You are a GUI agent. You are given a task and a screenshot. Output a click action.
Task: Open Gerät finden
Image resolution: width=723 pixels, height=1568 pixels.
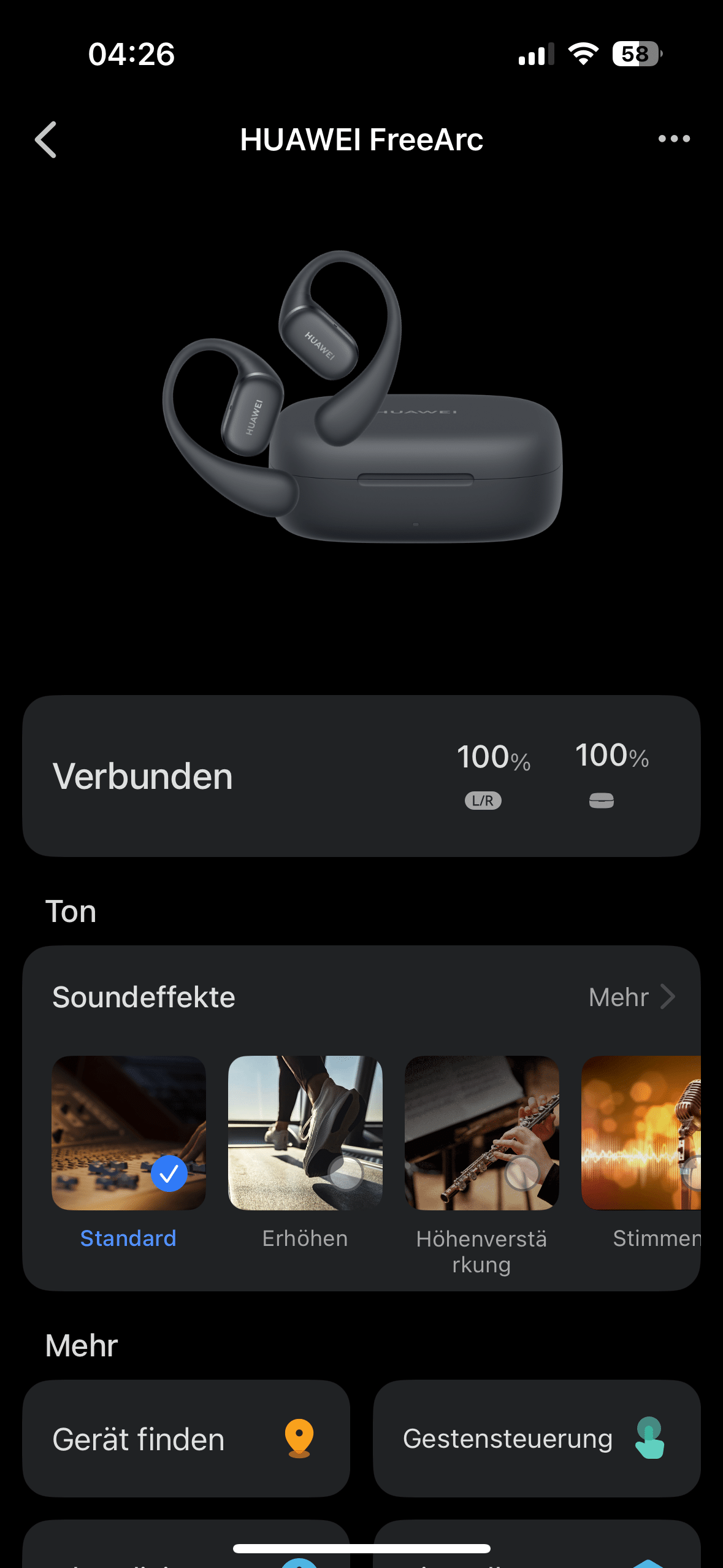[x=186, y=1439]
